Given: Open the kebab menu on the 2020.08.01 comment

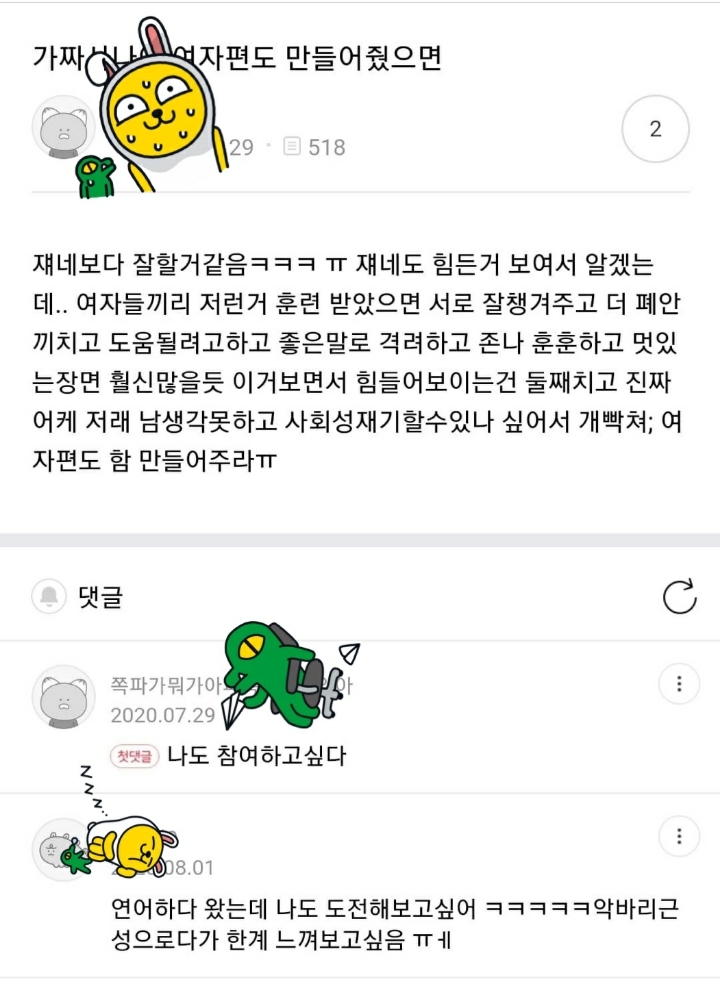Looking at the screenshot, I should point(679,836).
